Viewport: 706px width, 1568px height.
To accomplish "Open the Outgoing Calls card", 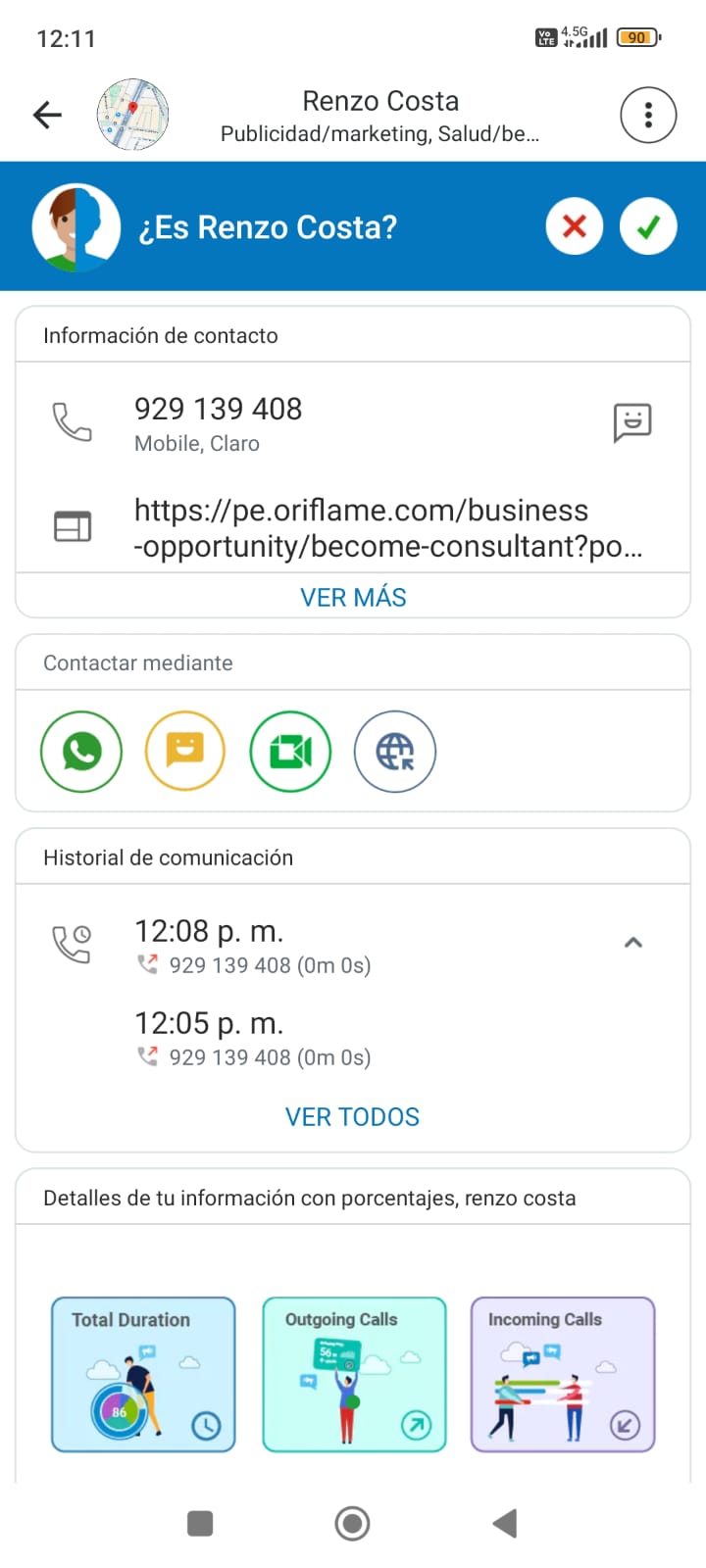I will coord(354,1374).
